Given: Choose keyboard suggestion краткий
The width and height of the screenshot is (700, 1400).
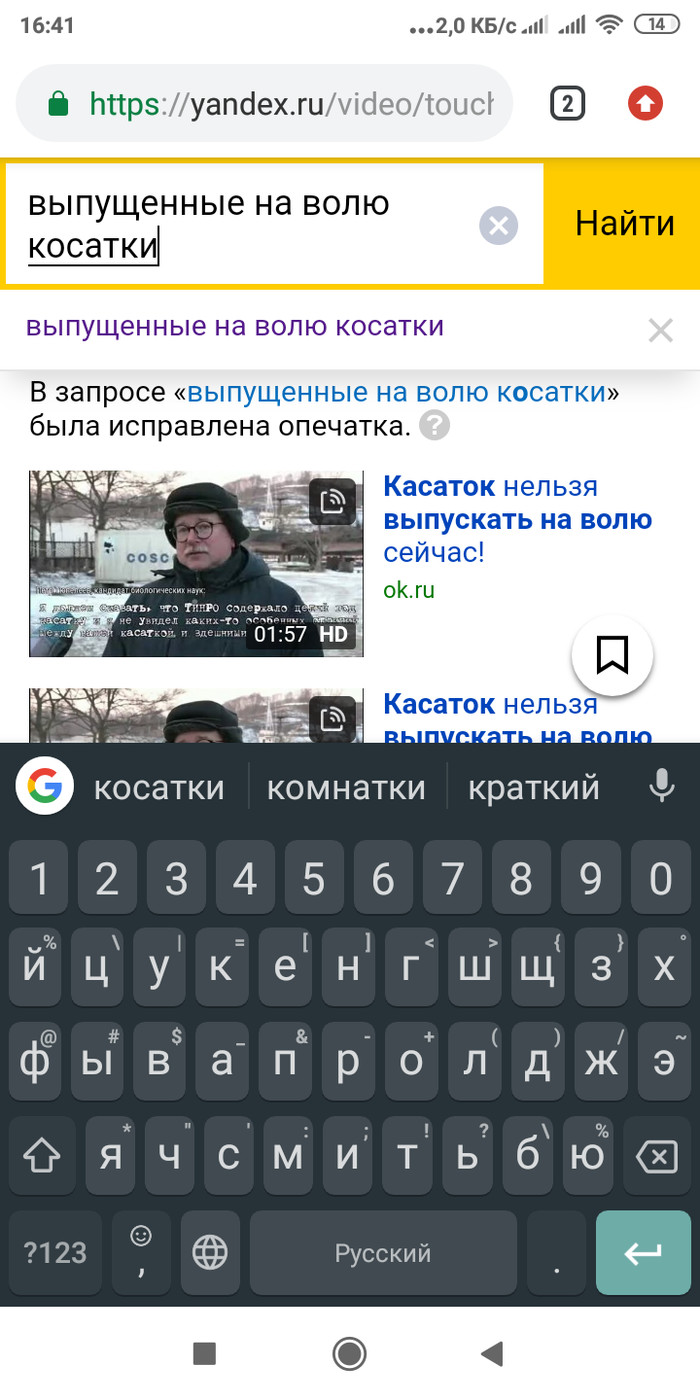Looking at the screenshot, I should [533, 788].
